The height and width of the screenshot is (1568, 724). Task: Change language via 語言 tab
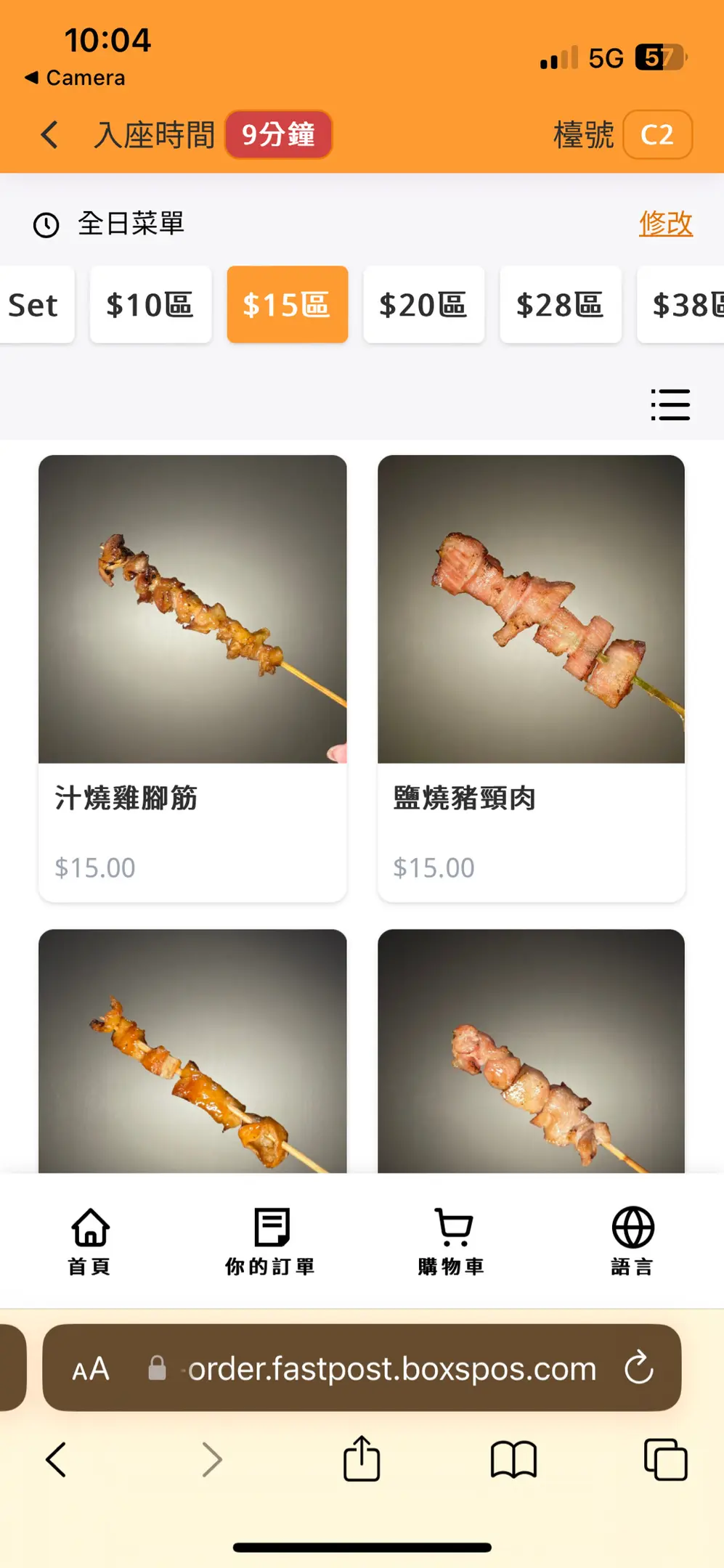point(633,1241)
